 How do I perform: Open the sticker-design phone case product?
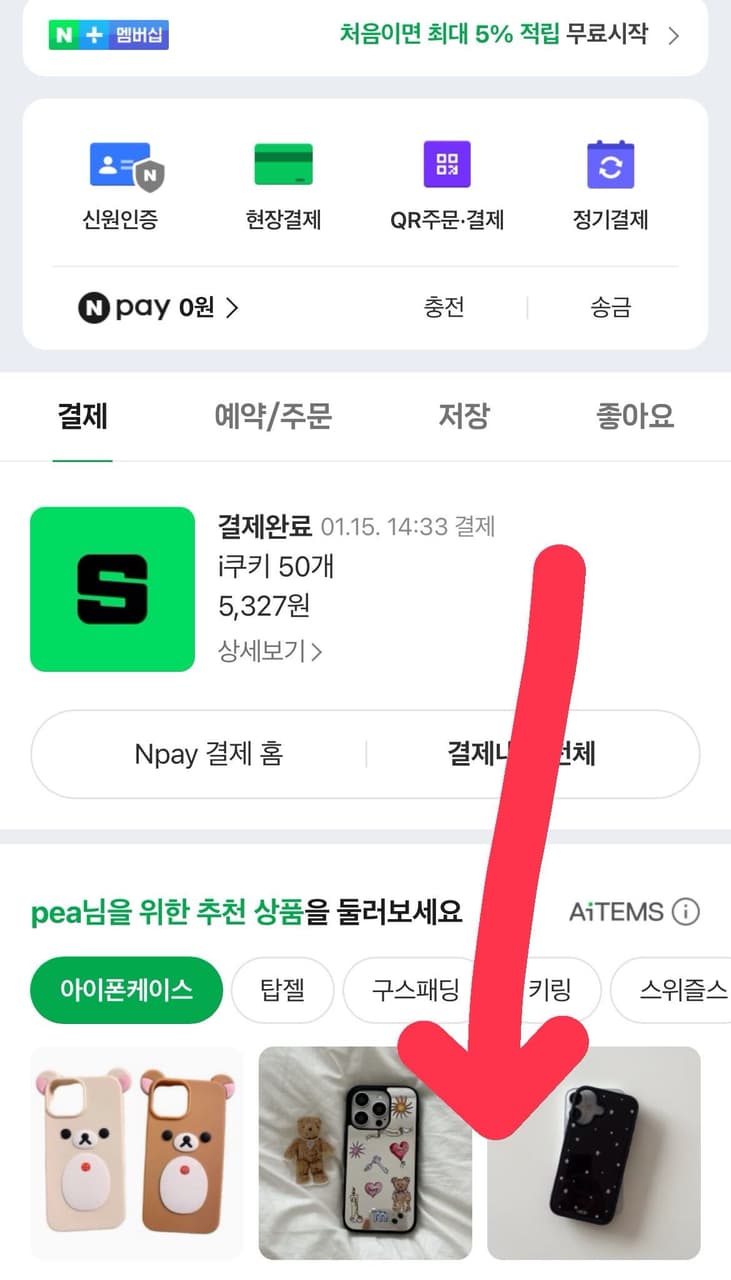[365, 1153]
